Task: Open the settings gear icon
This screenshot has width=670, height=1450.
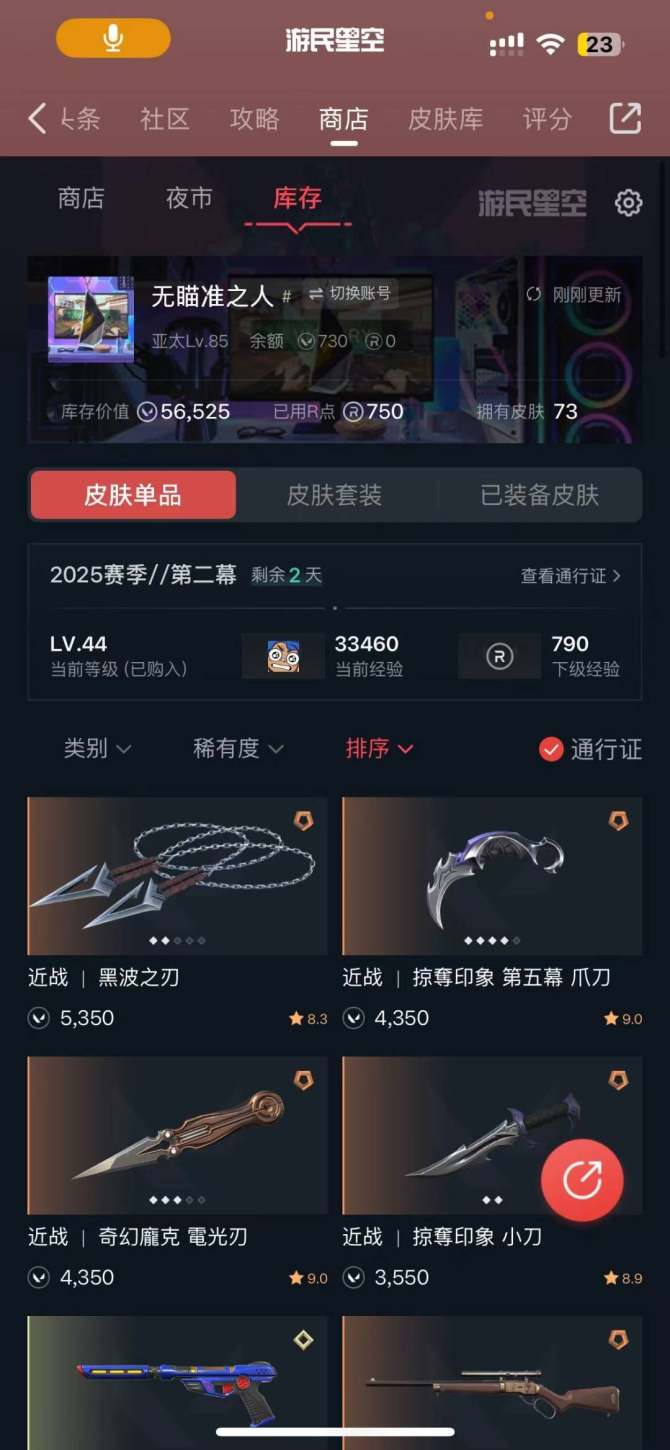Action: (x=628, y=203)
